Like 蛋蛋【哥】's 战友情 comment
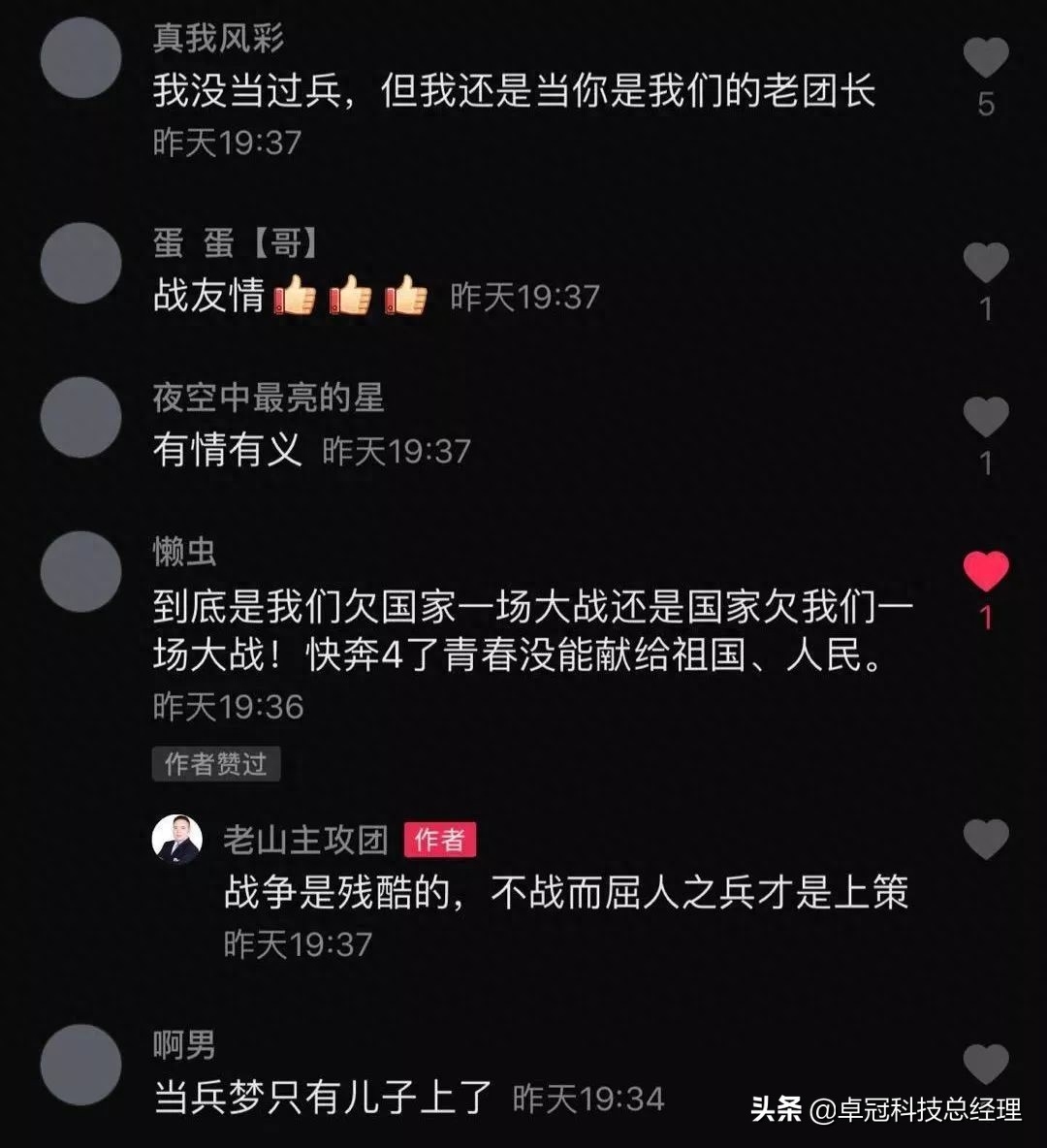1047x1148 pixels. (986, 263)
